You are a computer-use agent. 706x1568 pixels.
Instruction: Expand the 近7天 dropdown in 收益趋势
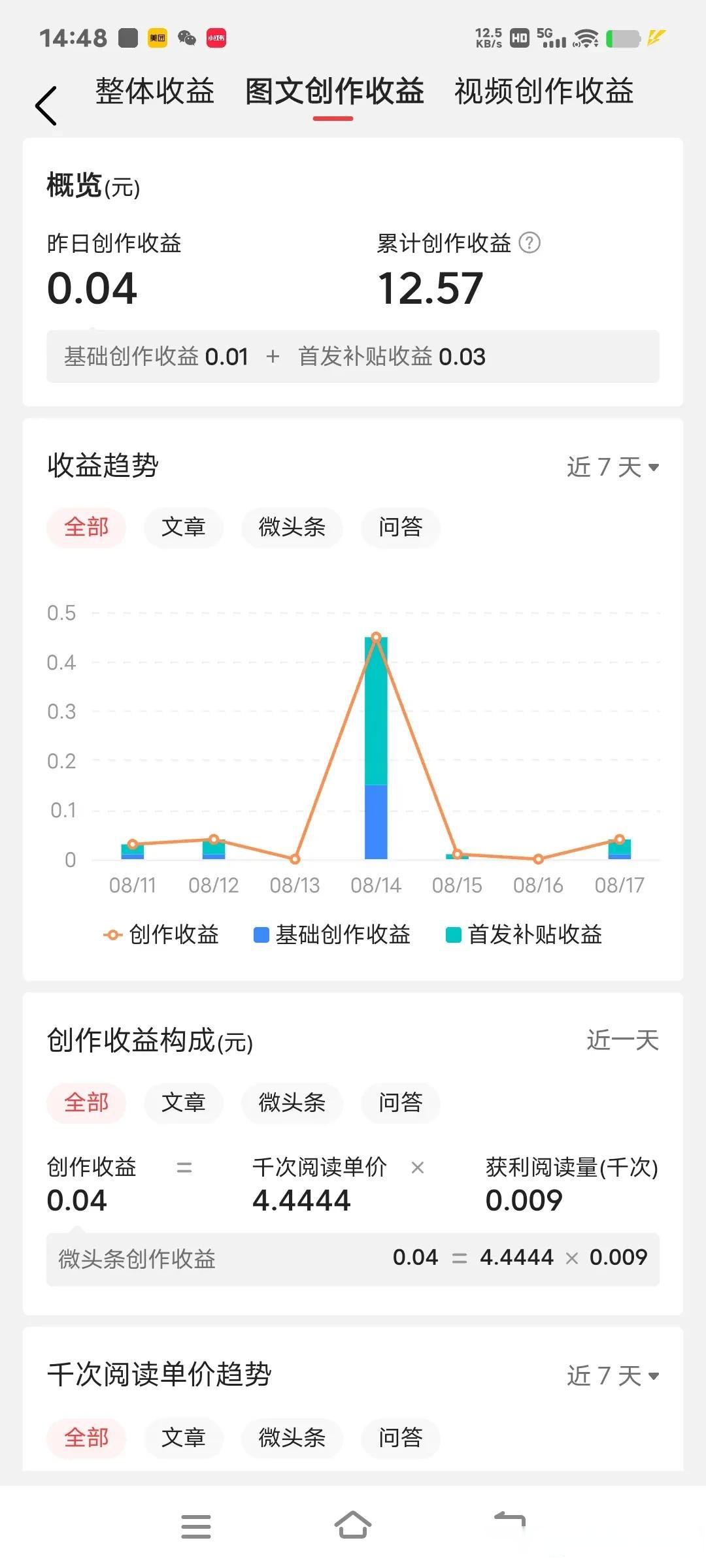pyautogui.click(x=613, y=467)
